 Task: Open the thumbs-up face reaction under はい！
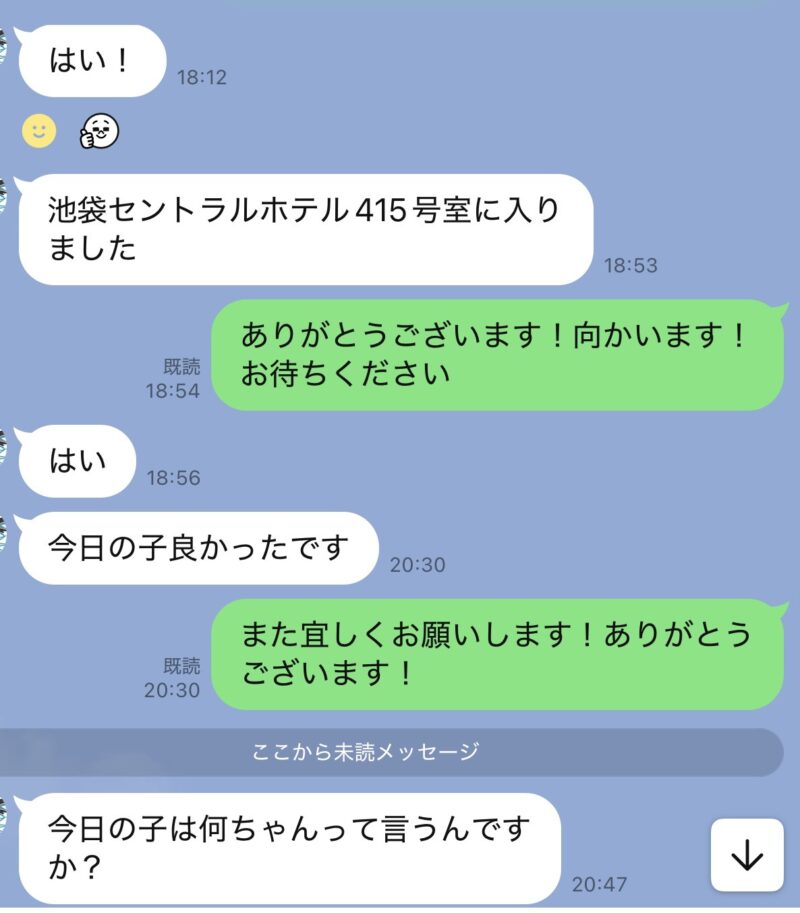click(100, 131)
